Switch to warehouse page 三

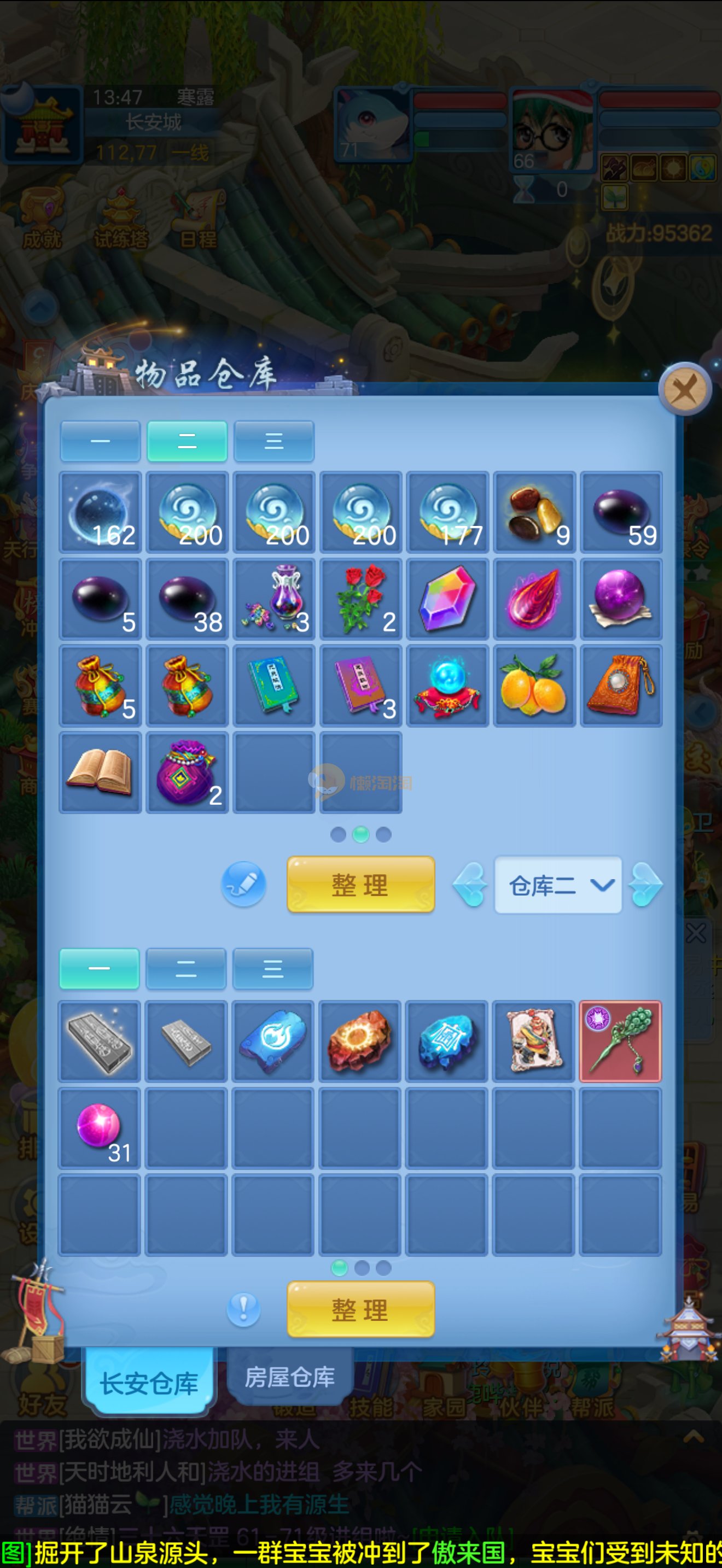click(274, 441)
